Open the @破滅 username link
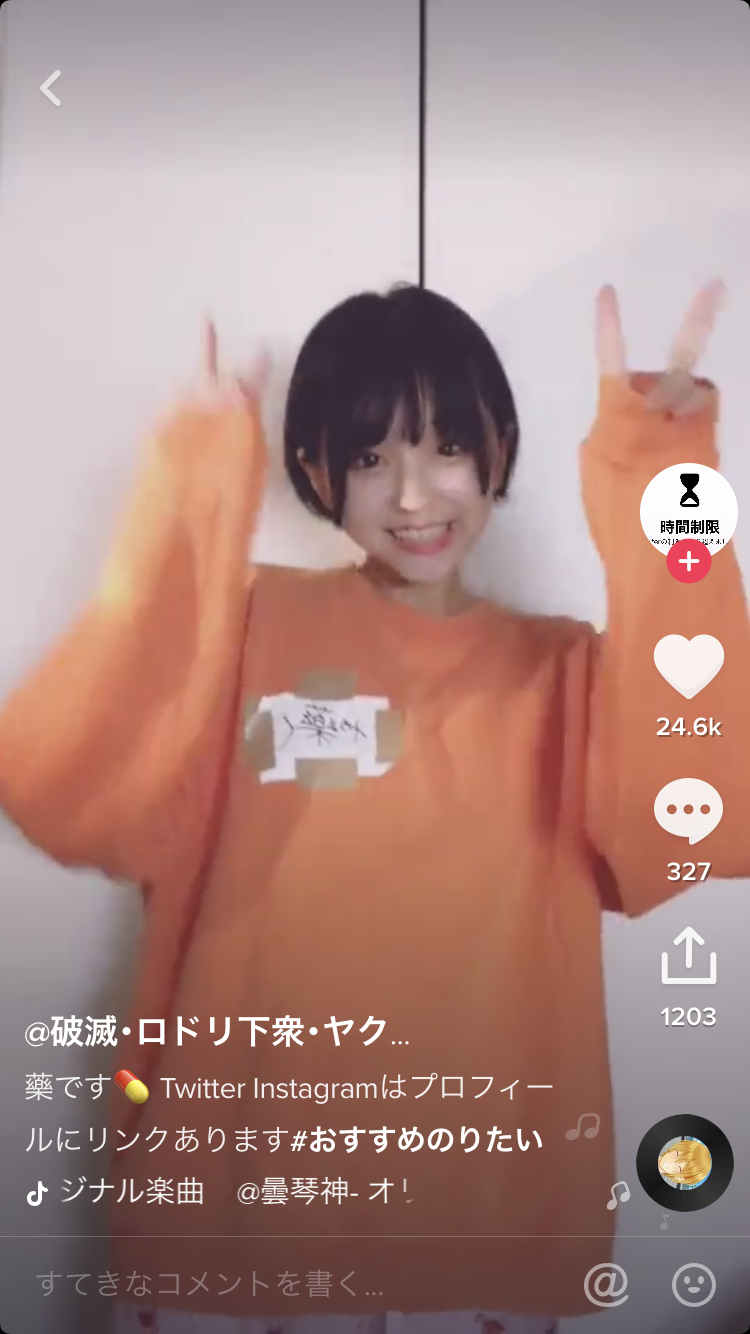Screen dimensions: 750x1334 pyautogui.click(x=216, y=1033)
